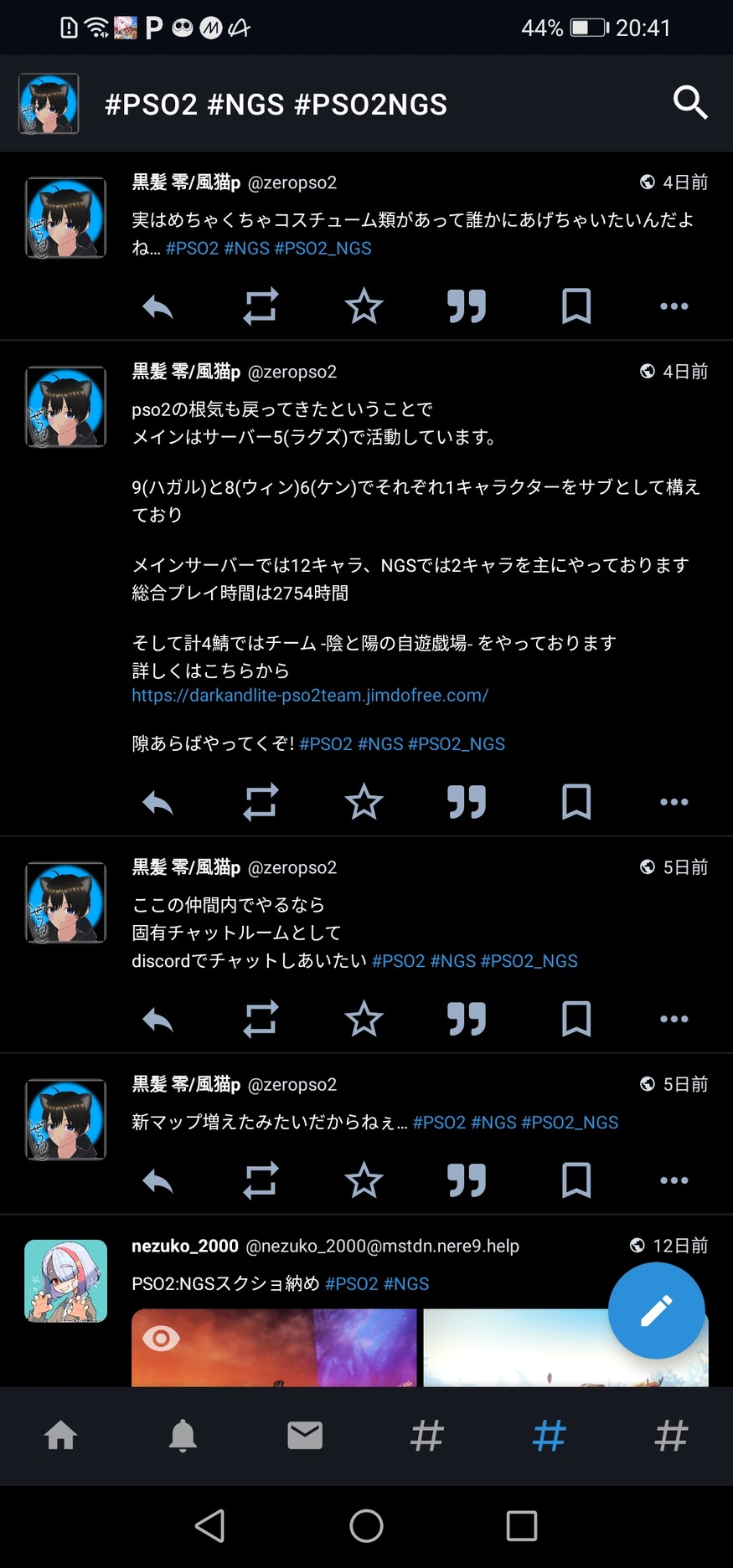Viewport: 733px width, 1568px height.
Task: Reply to the post about costumes (コスチューム類)
Action: coord(157,307)
